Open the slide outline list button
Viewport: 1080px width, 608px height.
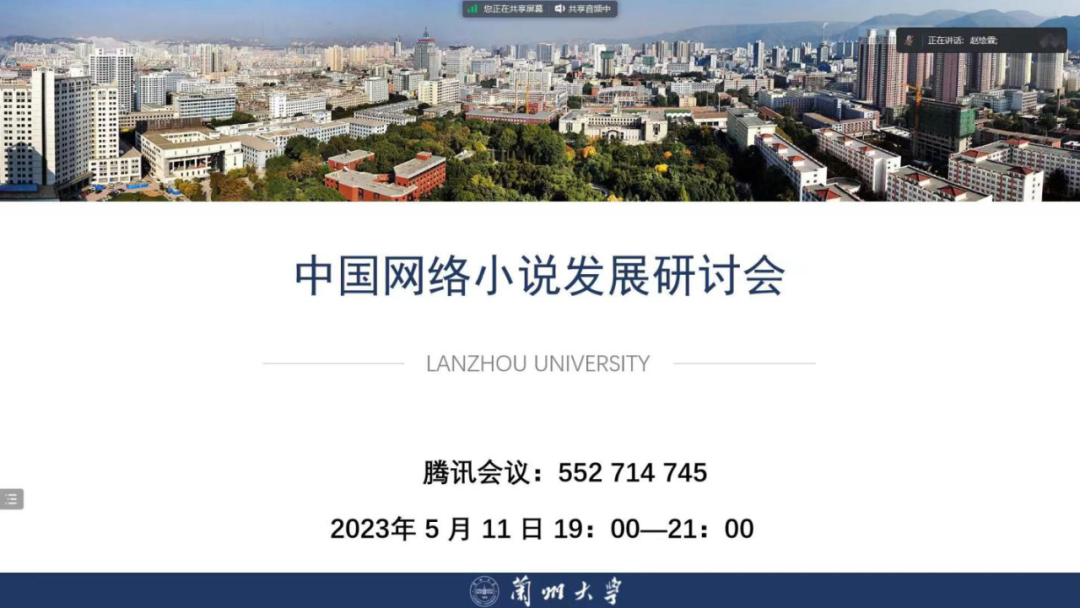pyautogui.click(x=11, y=499)
